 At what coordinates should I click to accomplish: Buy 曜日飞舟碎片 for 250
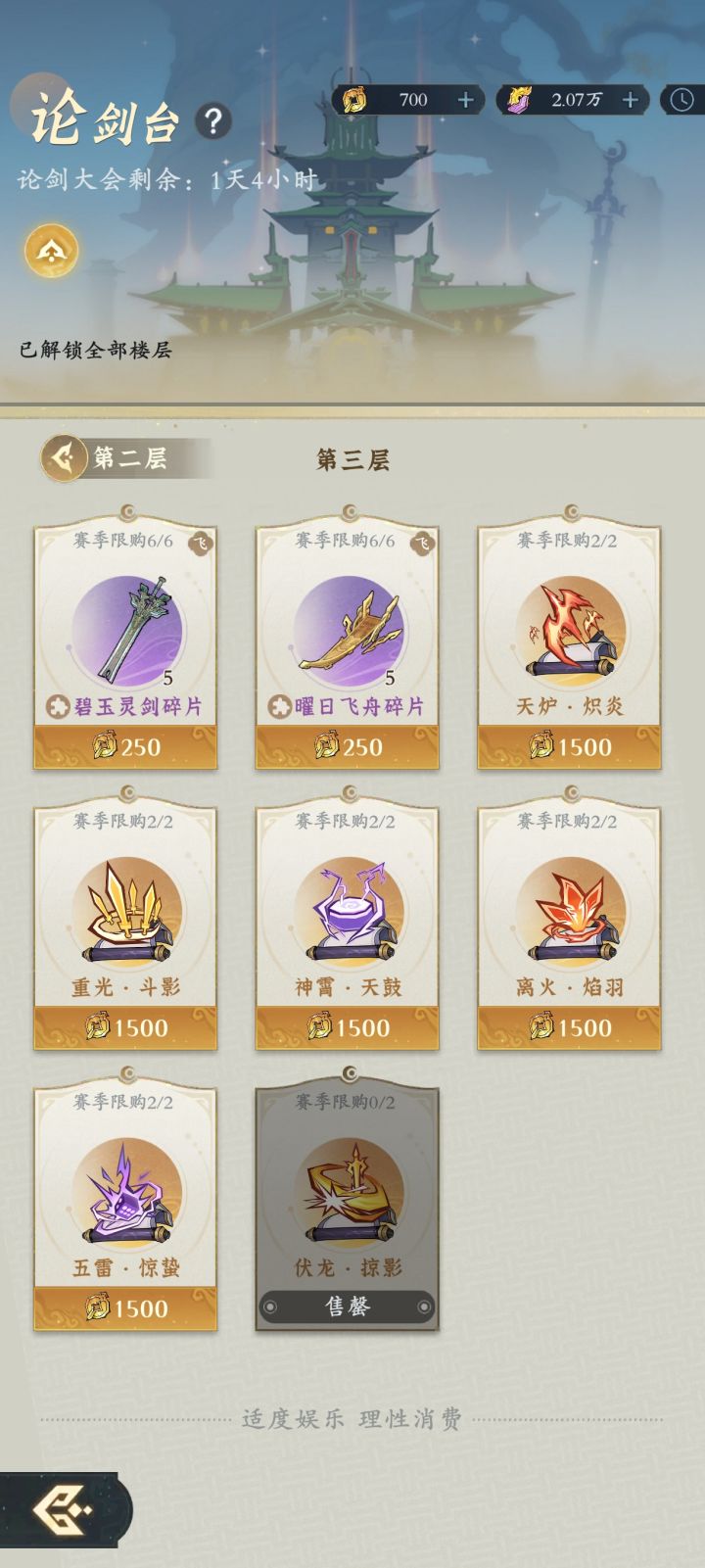click(x=347, y=747)
